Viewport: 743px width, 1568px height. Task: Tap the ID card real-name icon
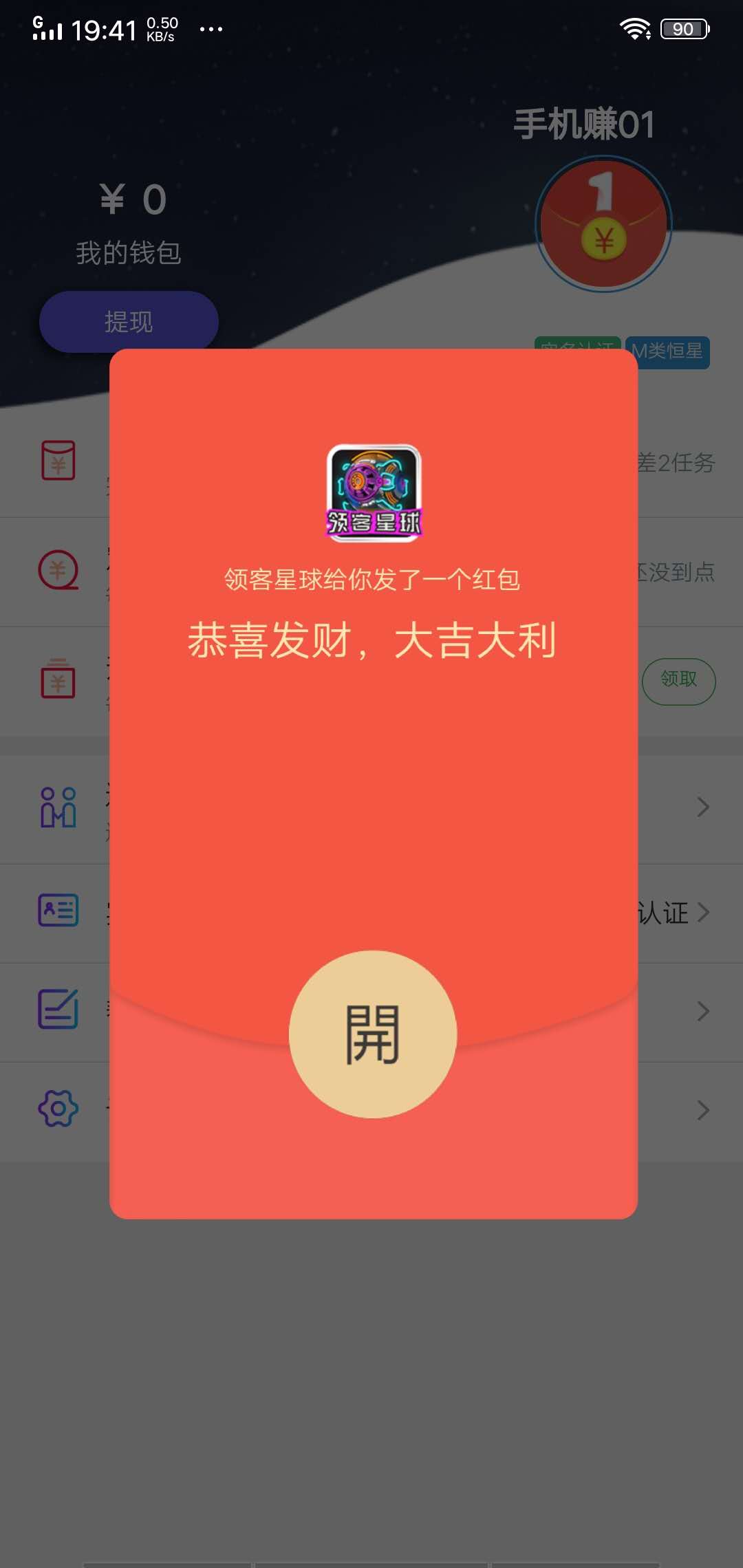click(x=58, y=911)
